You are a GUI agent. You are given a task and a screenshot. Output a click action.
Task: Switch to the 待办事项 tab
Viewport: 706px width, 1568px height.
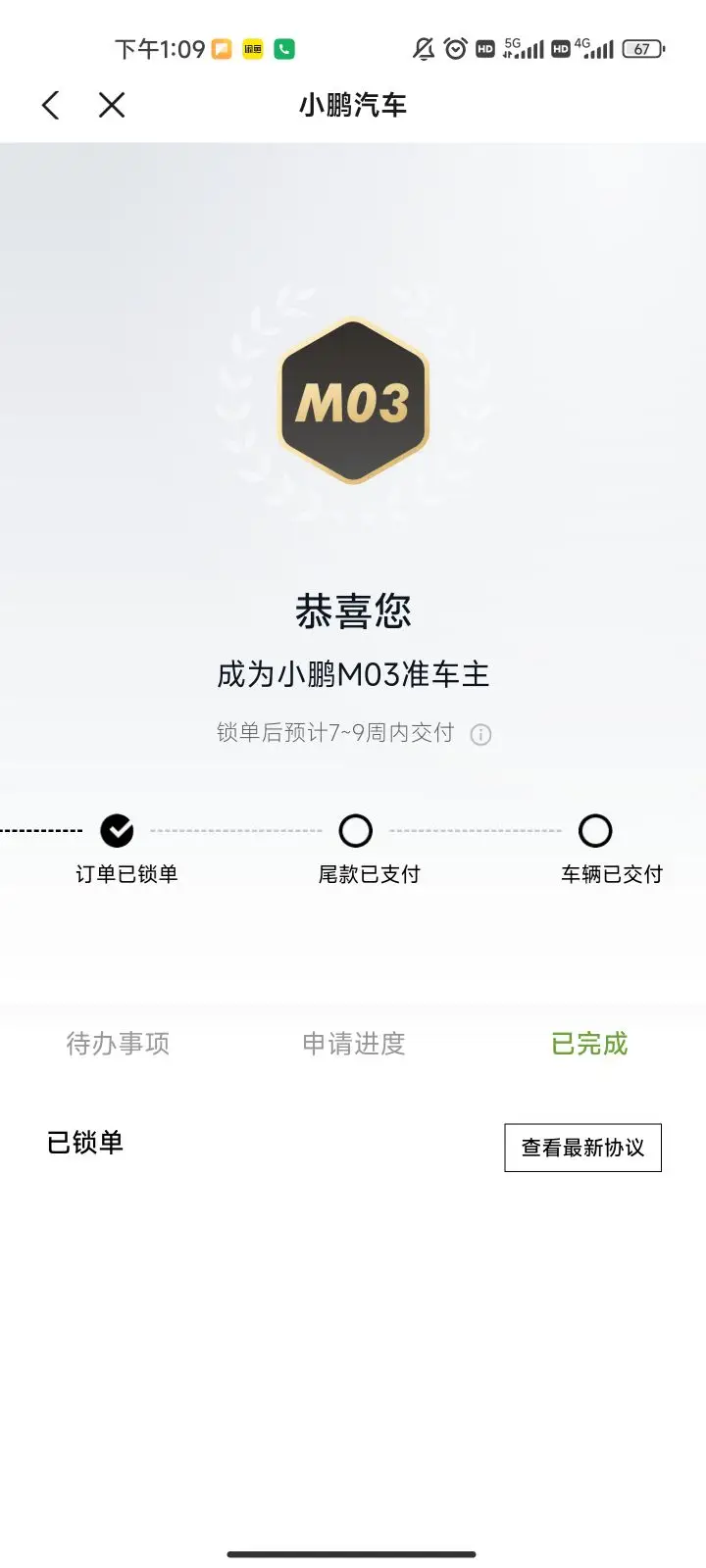118,1044
